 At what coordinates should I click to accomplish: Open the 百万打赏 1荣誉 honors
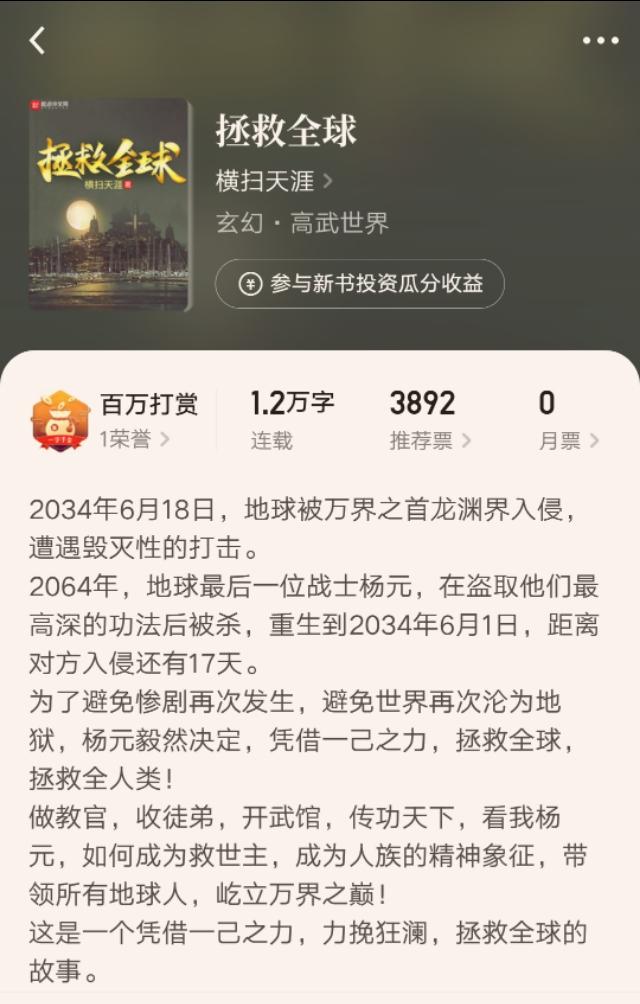click(116, 420)
